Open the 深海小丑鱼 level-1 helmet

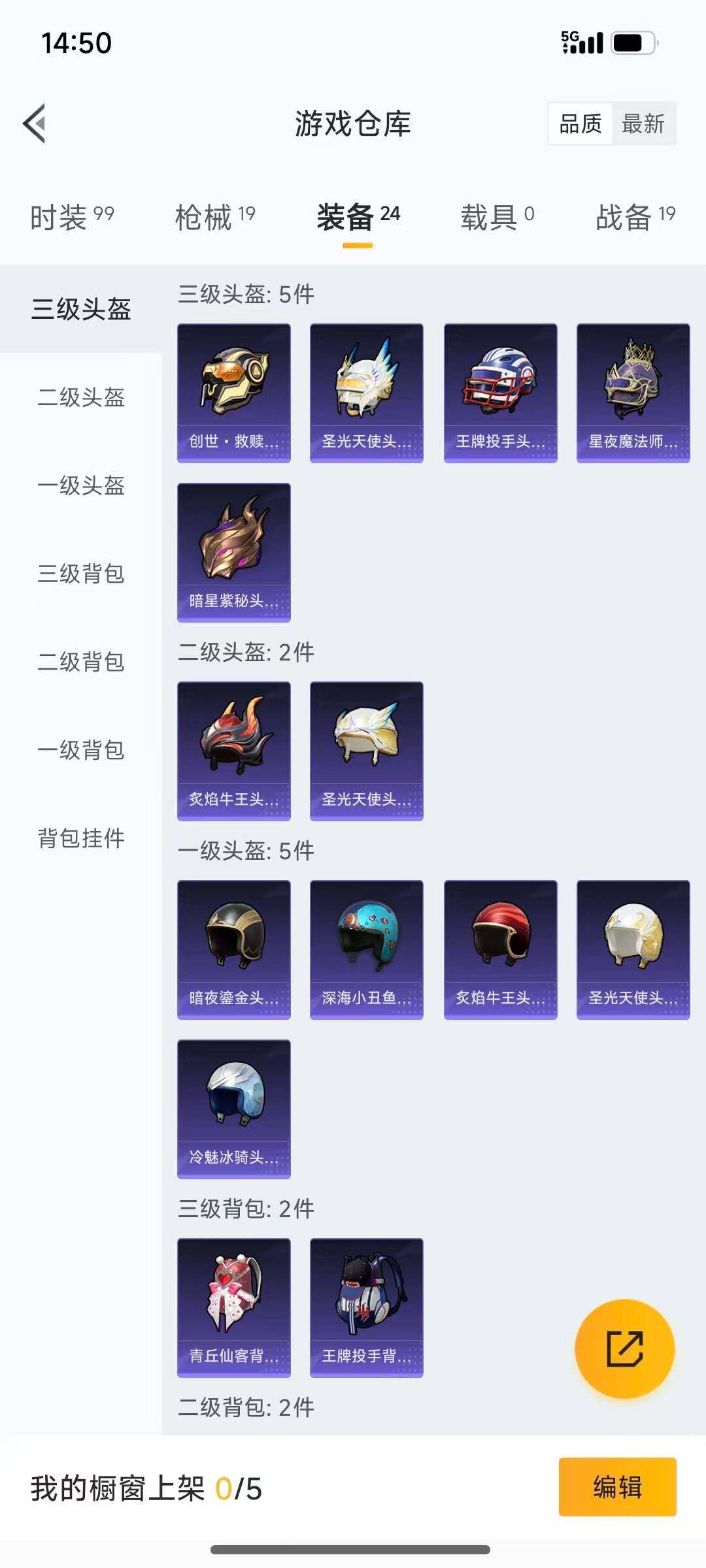pyautogui.click(x=366, y=949)
